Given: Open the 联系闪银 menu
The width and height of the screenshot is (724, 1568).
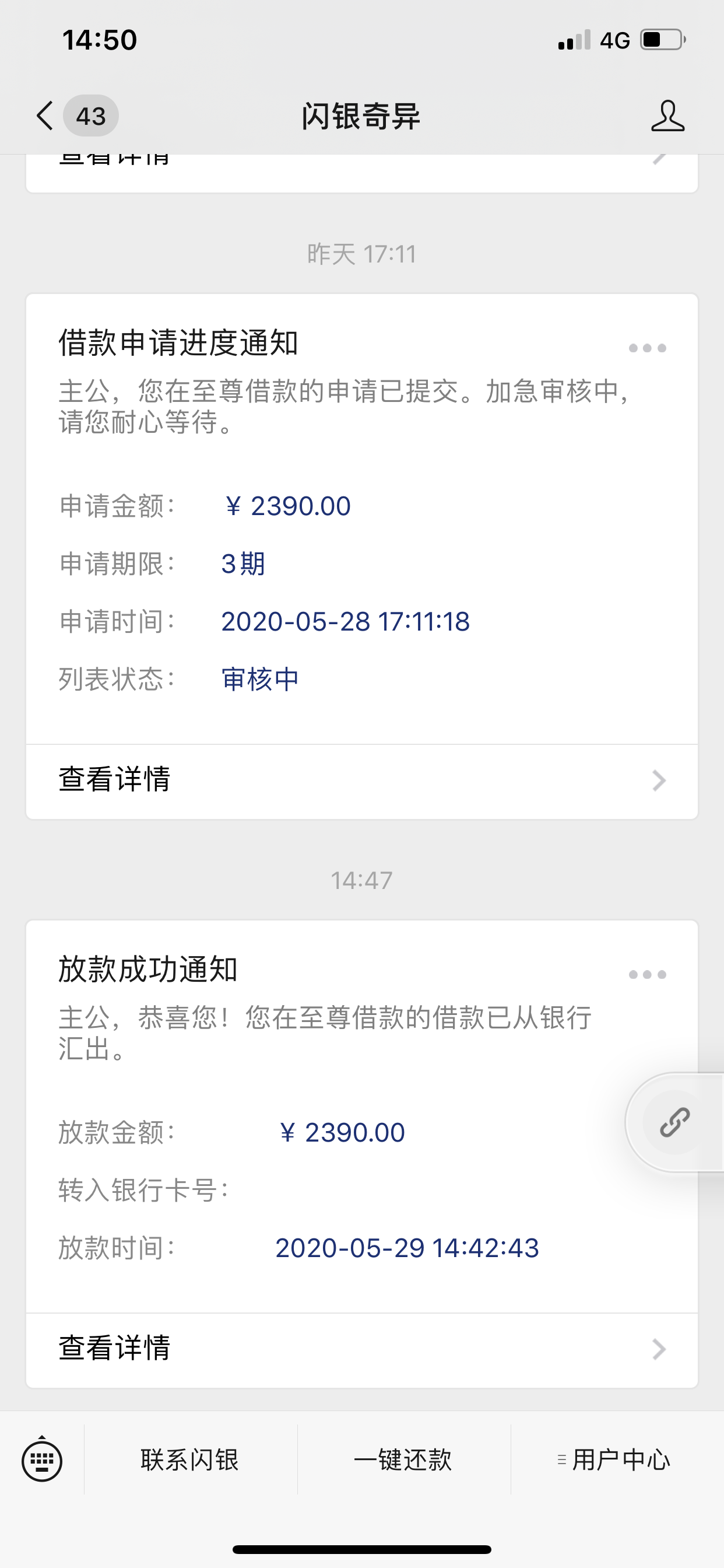Looking at the screenshot, I should coord(191,1459).
